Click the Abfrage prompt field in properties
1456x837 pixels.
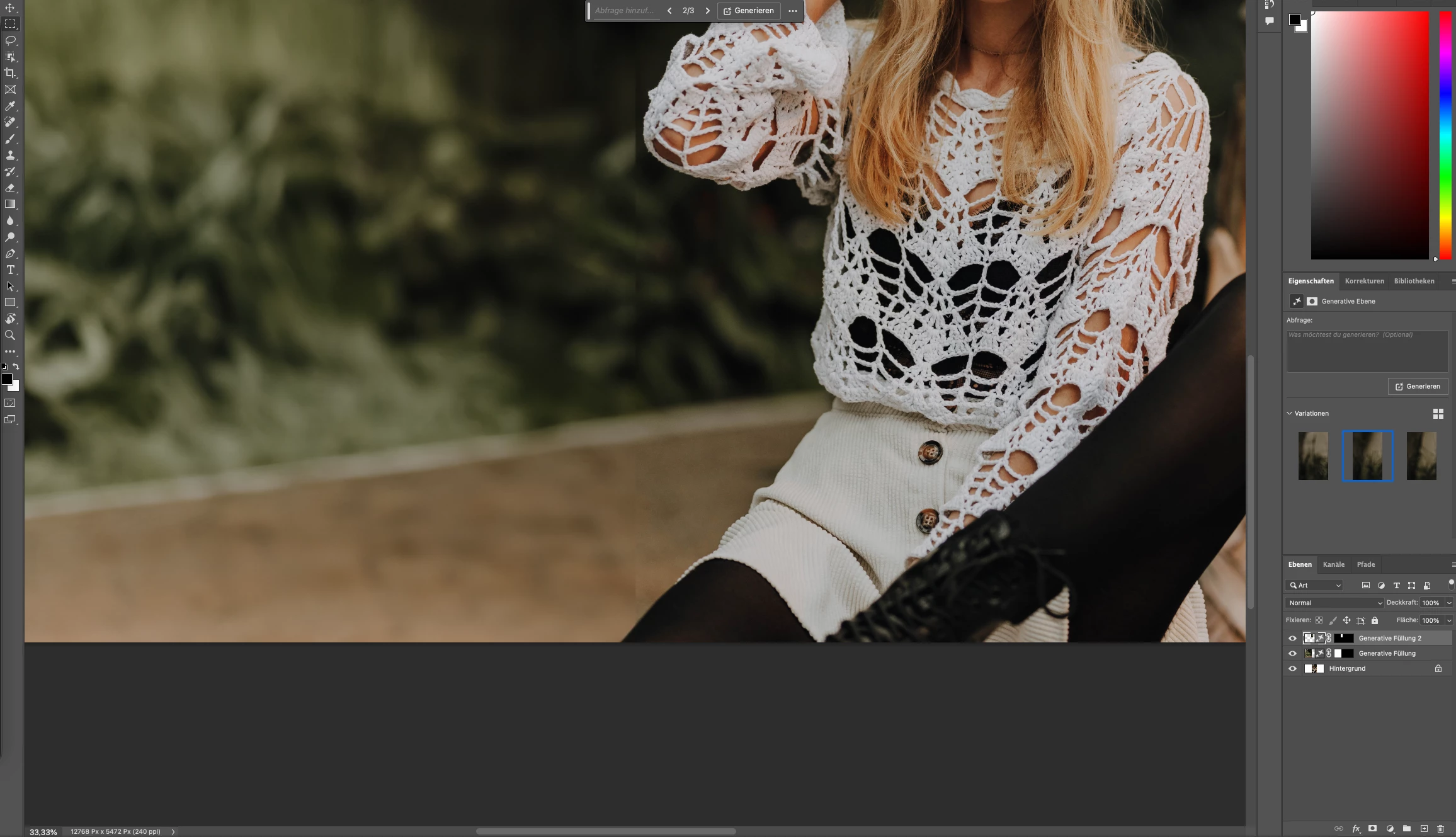pyautogui.click(x=1367, y=351)
